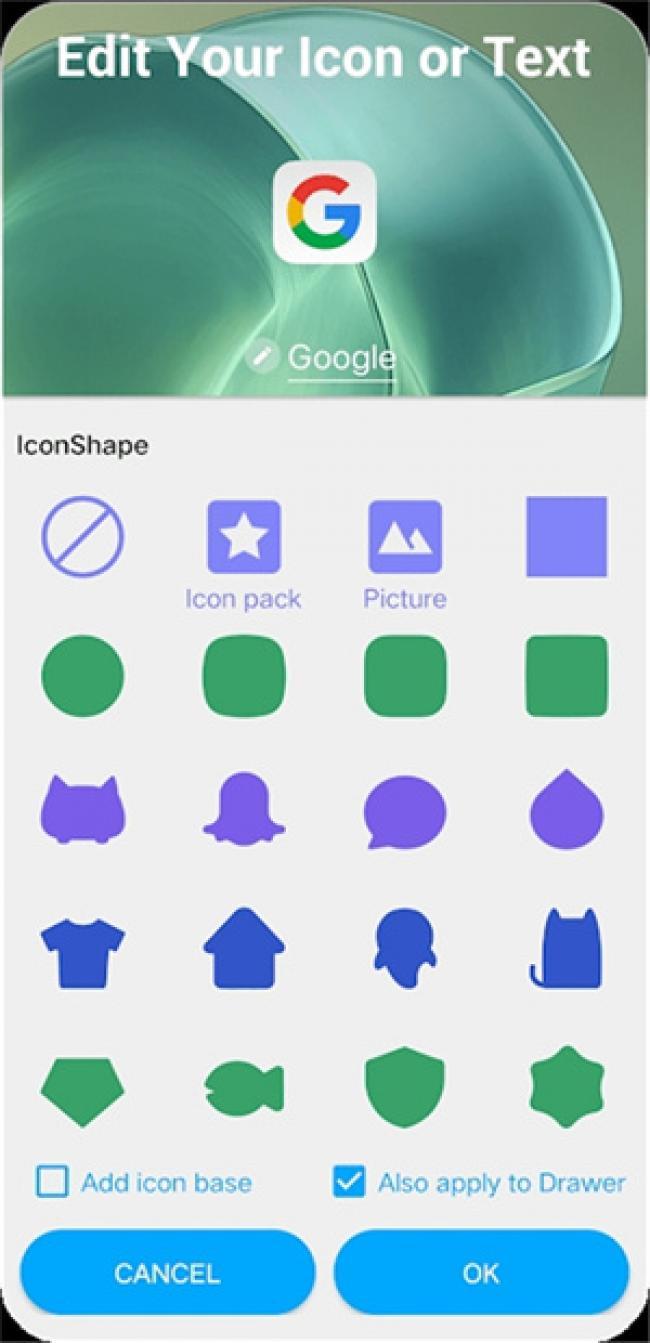
Task: Choose the green shield shape
Action: tap(405, 1088)
